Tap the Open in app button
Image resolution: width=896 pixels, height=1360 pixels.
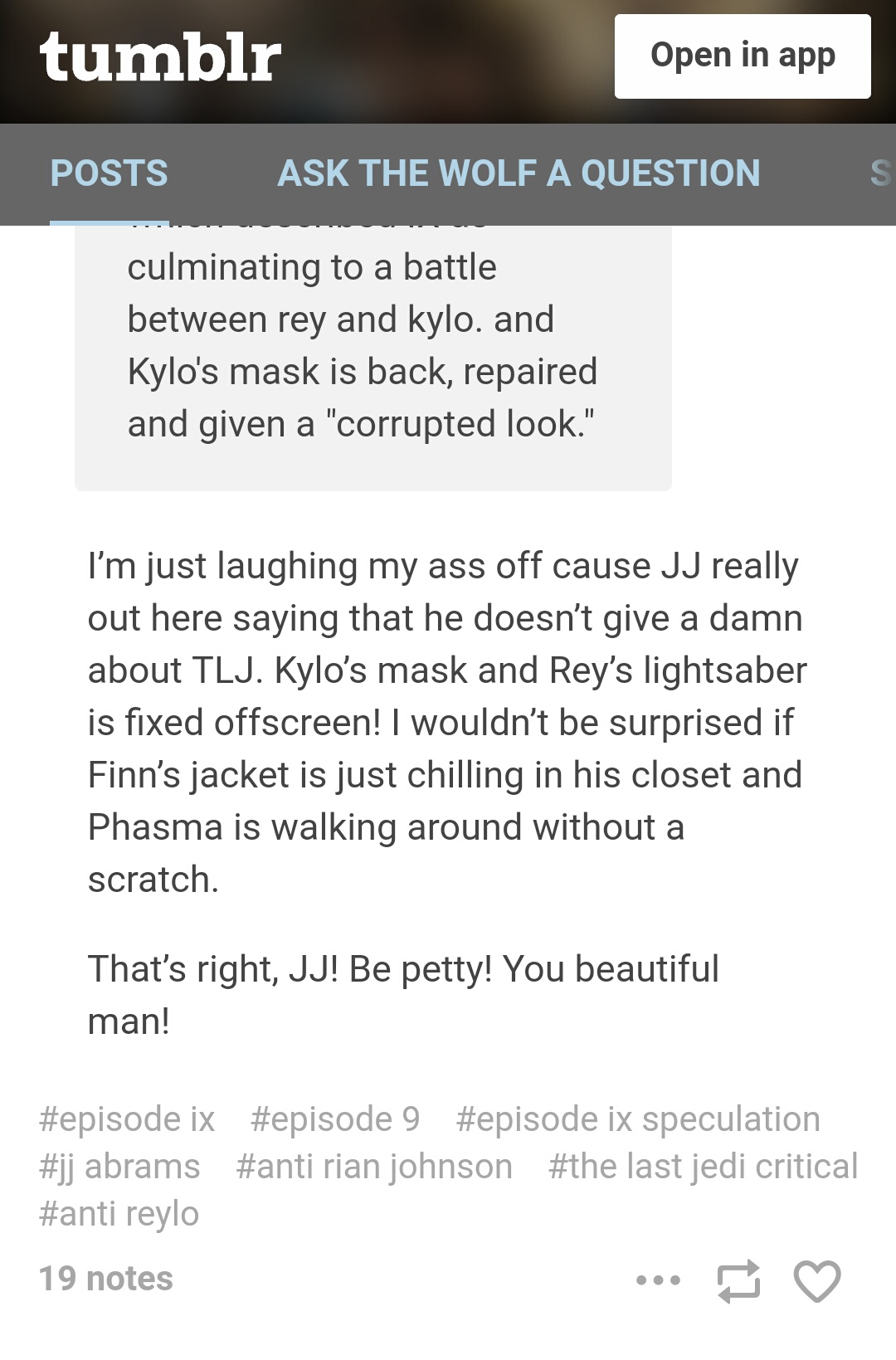pos(743,56)
